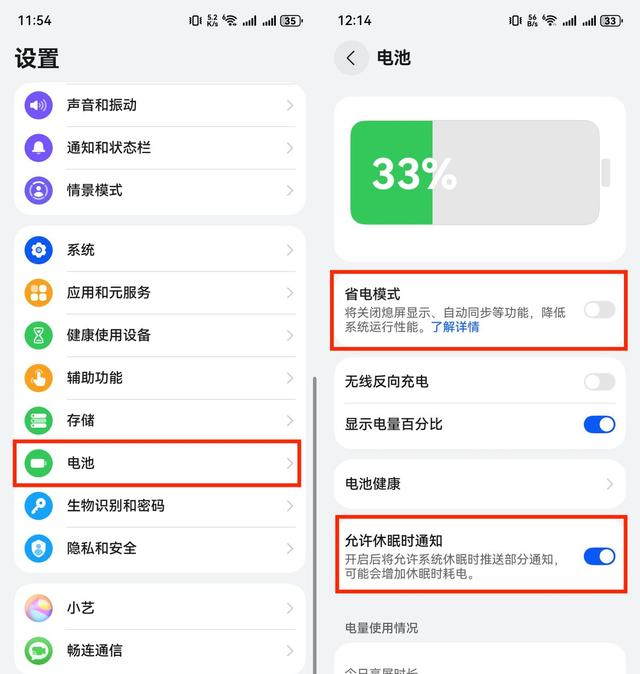
Task: Enable the 省电模式 switch
Action: [x=599, y=309]
